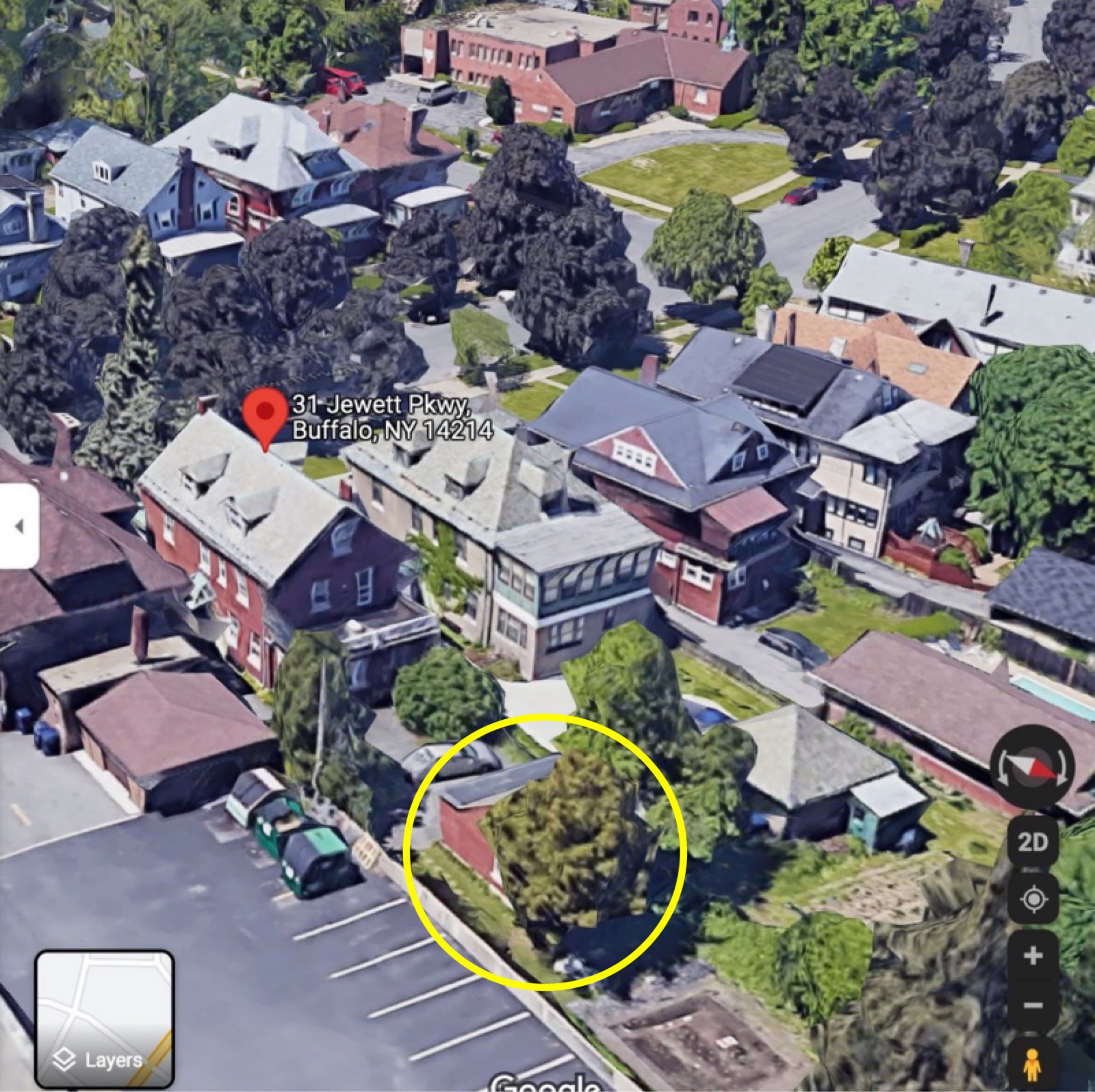Center map on your current location
This screenshot has width=1095, height=1092.
tap(1033, 898)
